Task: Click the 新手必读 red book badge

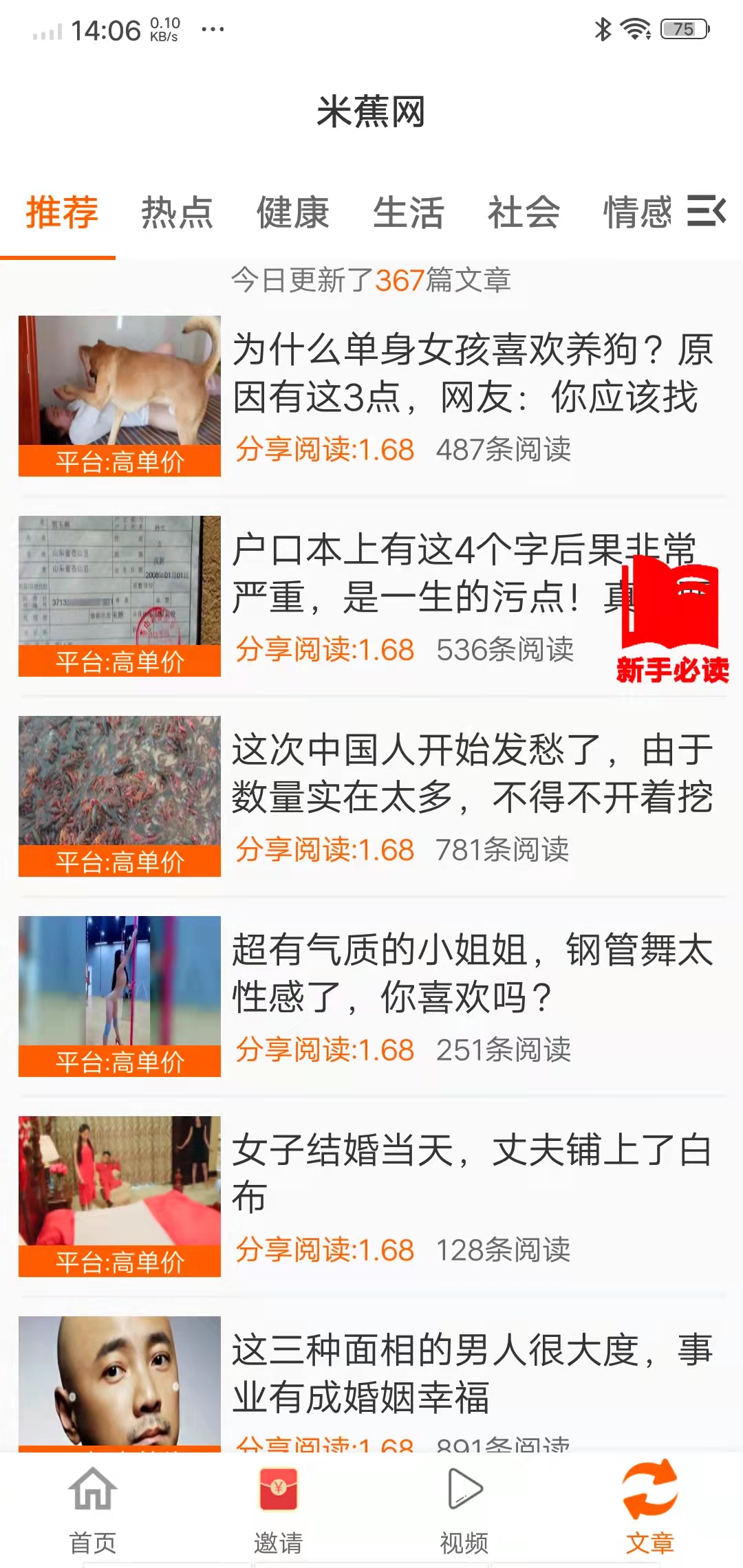Action: (671, 622)
